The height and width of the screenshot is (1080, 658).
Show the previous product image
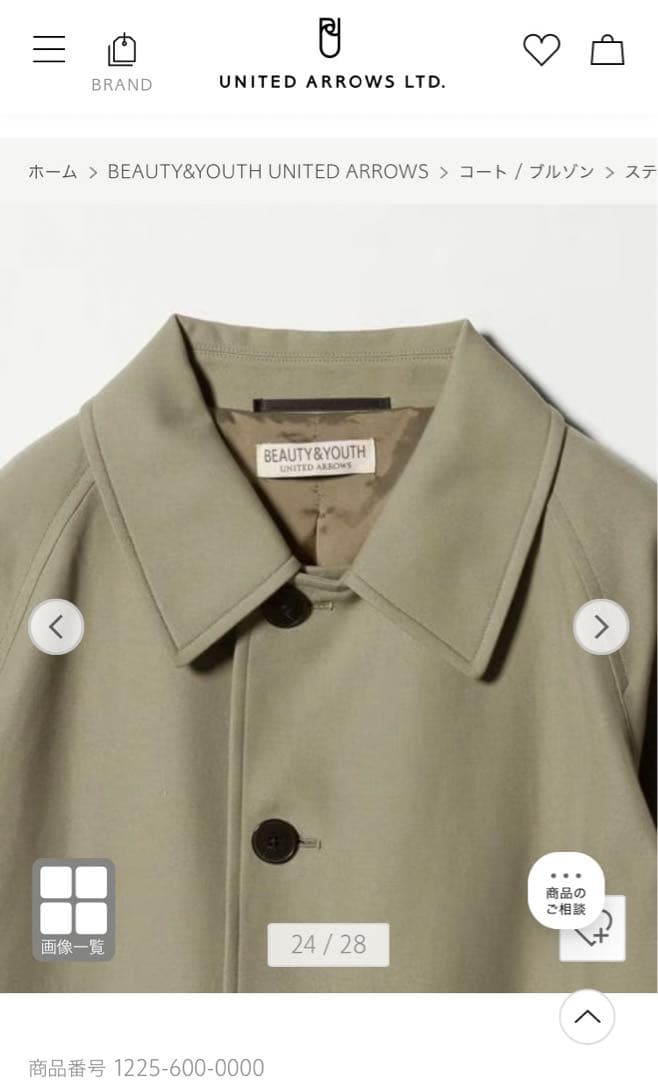tap(56, 627)
